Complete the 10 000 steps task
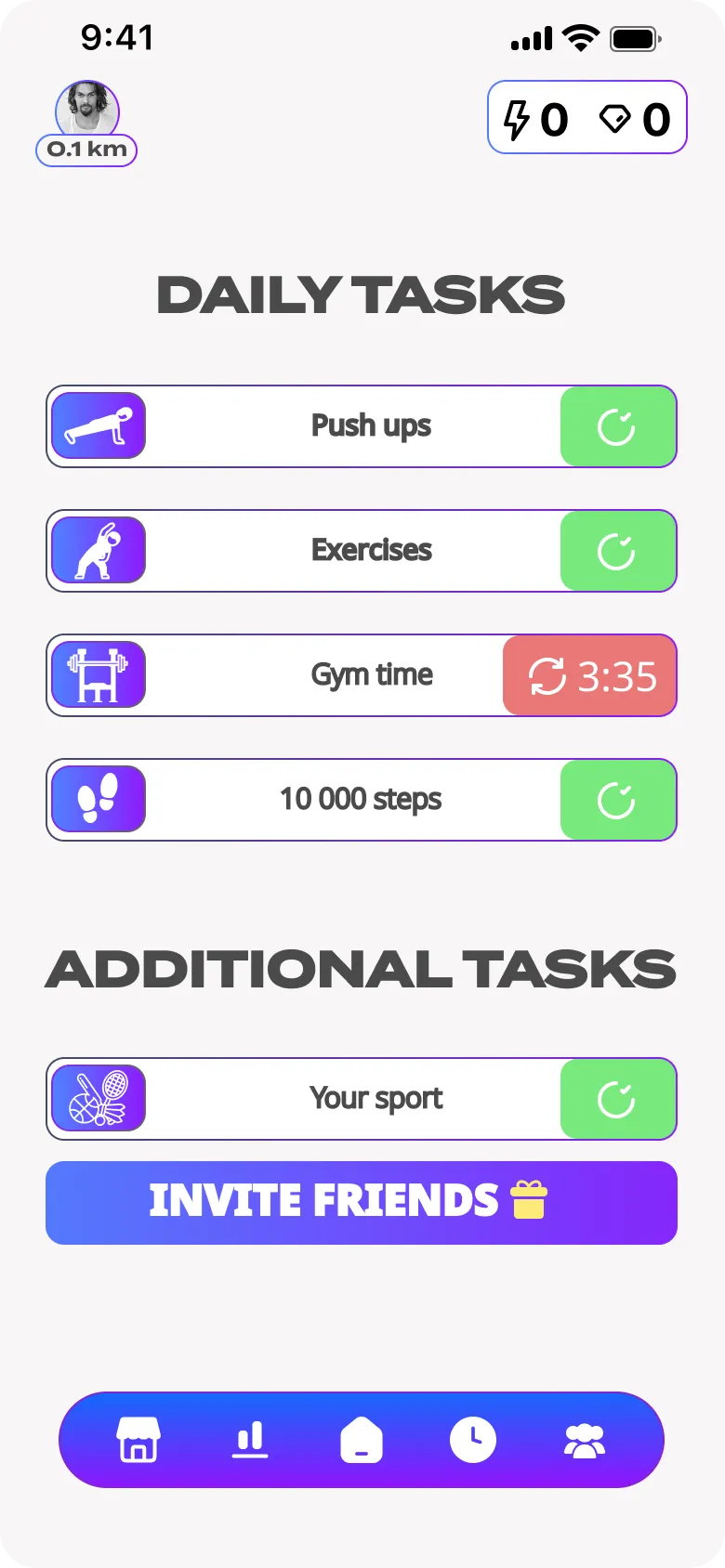This screenshot has width=725, height=1568. [617, 801]
